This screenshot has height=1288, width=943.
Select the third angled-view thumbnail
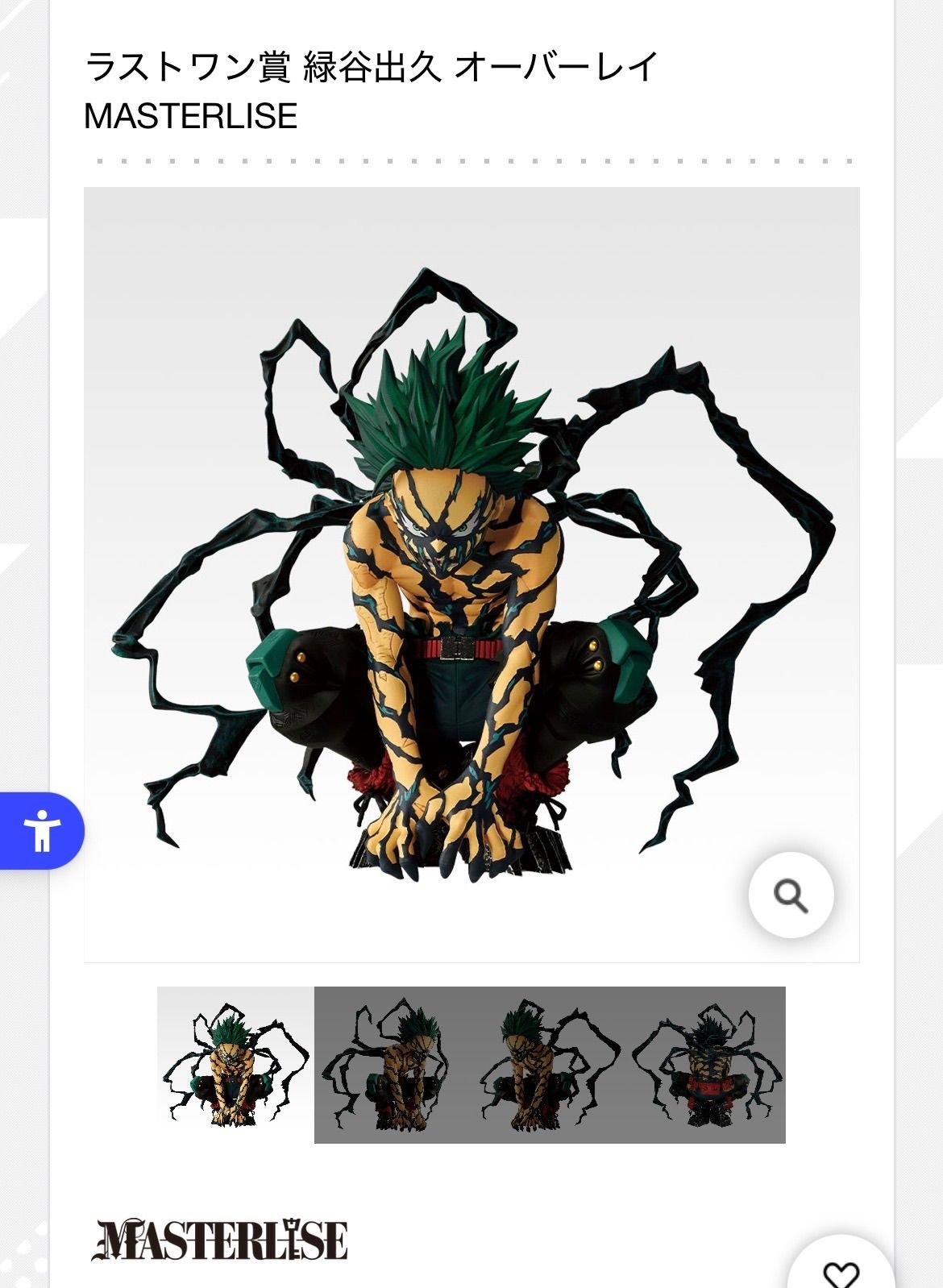(550, 1064)
